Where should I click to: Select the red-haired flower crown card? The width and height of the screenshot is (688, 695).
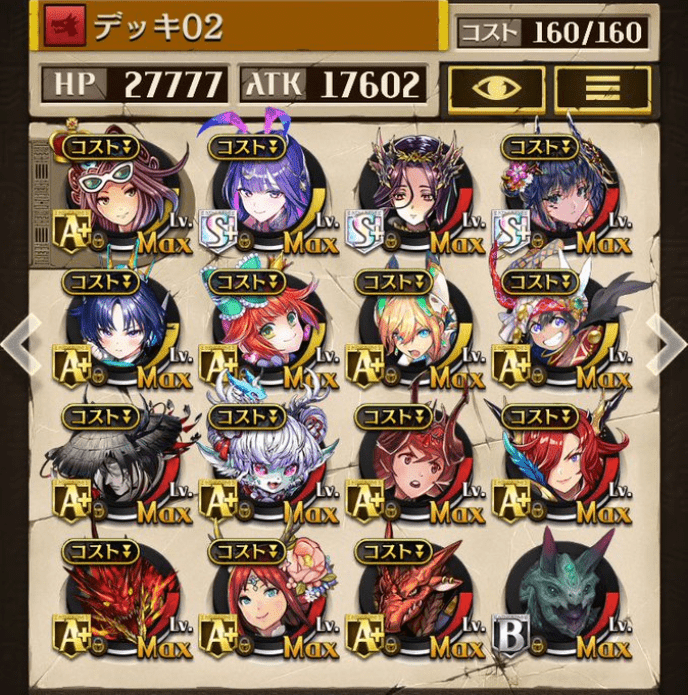(x=264, y=598)
